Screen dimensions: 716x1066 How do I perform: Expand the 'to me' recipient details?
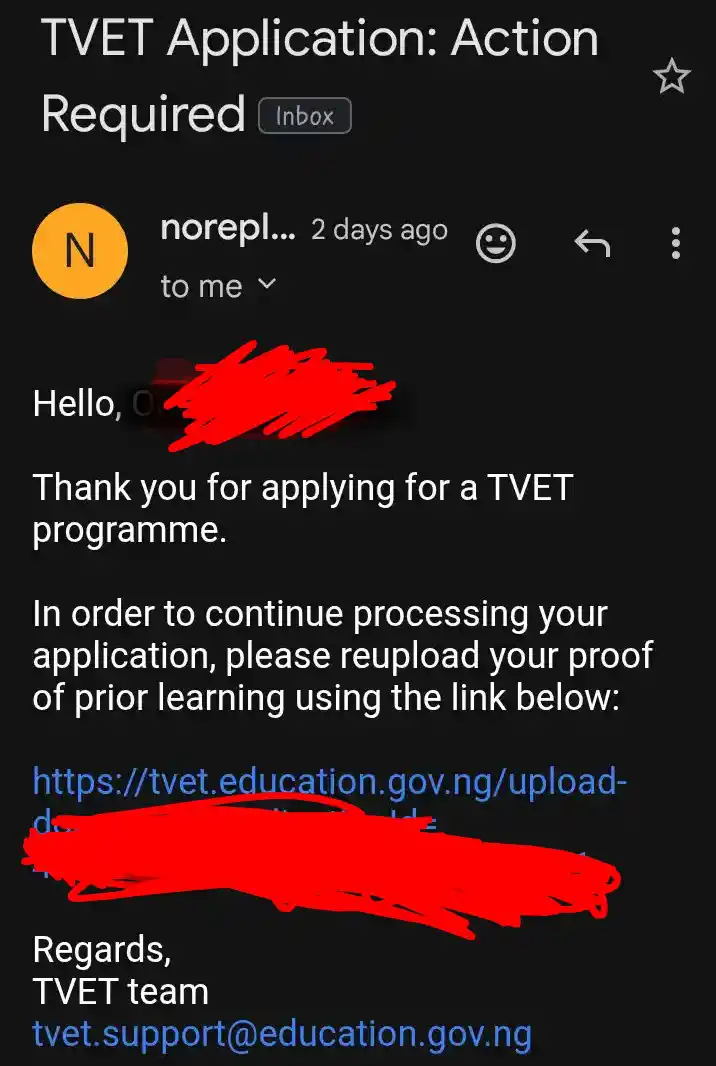[265, 285]
